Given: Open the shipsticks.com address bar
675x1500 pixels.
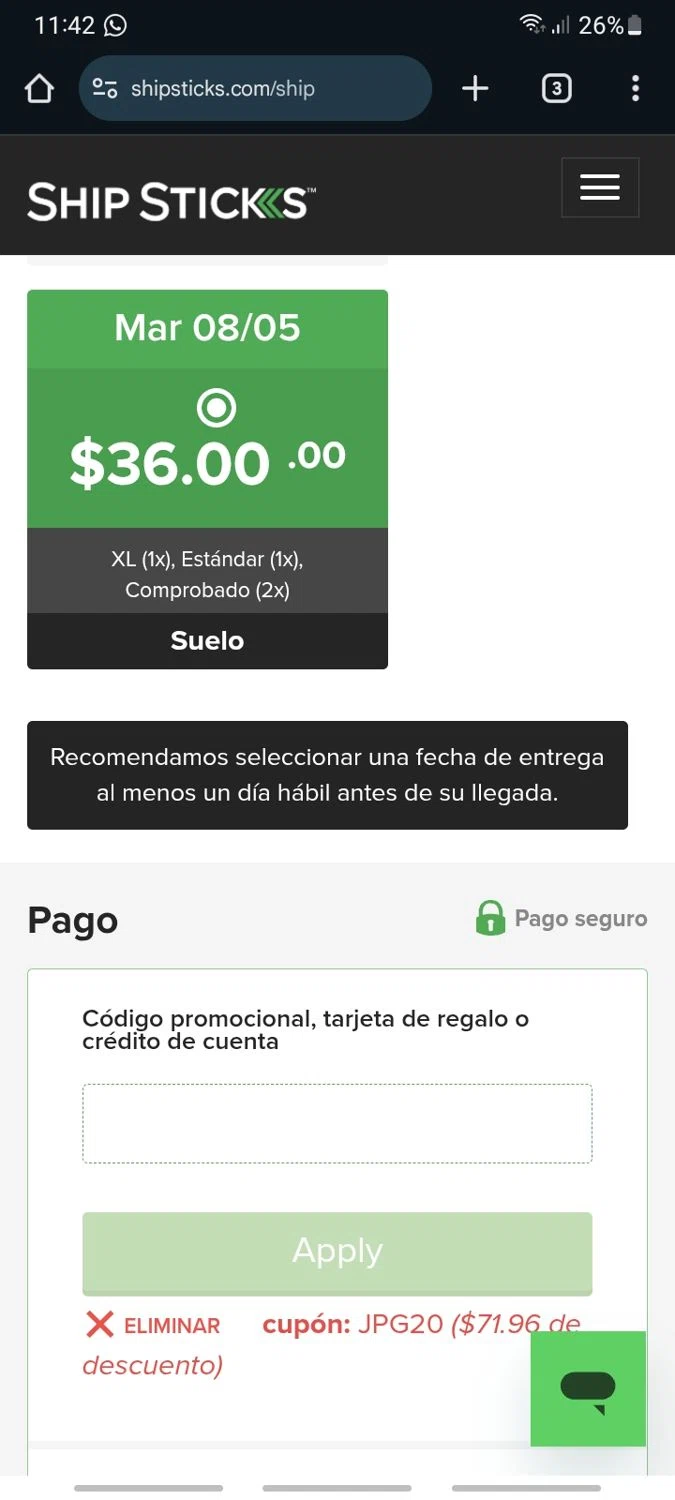Looking at the screenshot, I should 255,89.
